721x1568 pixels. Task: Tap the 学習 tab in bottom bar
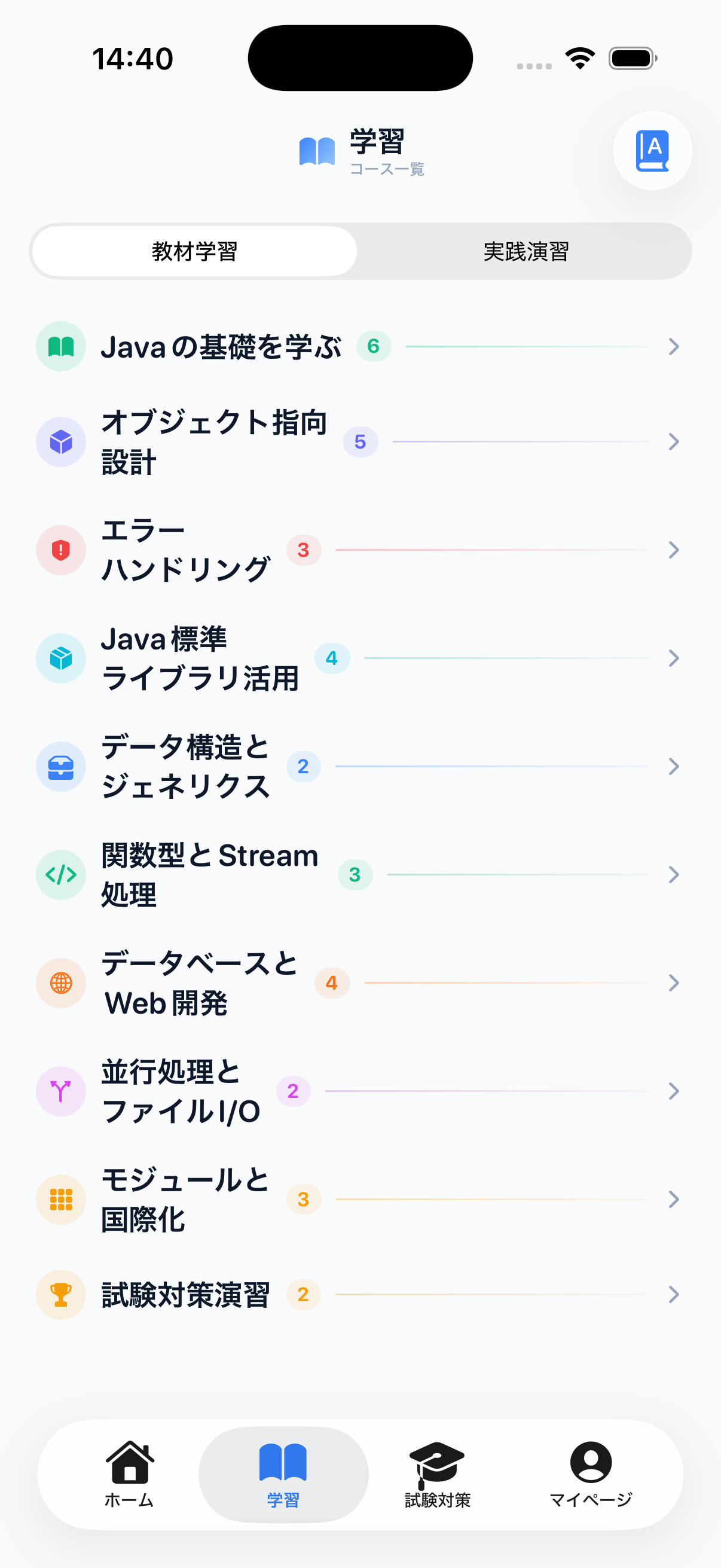click(x=283, y=1474)
